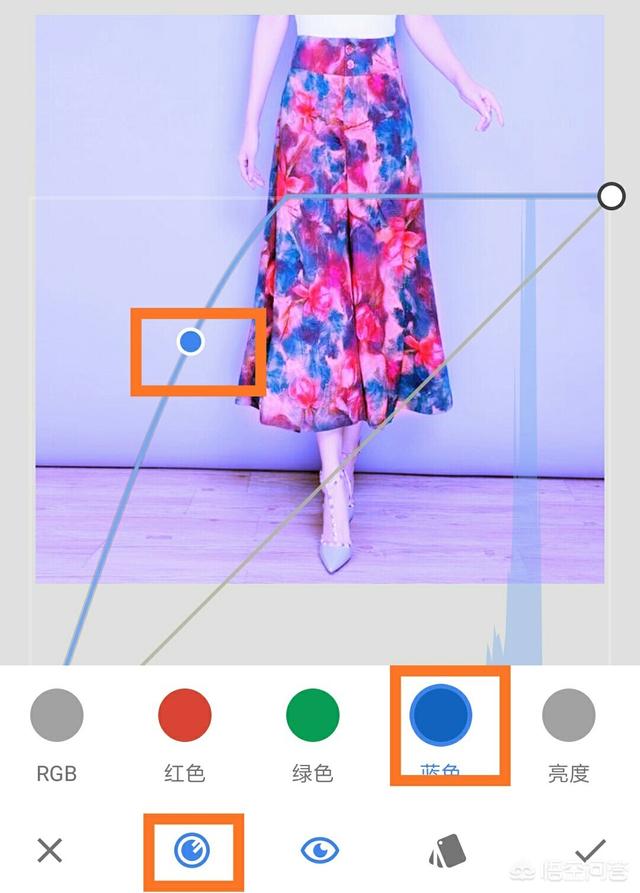Toggle the curve visibility eye icon
640x893 pixels.
point(320,851)
